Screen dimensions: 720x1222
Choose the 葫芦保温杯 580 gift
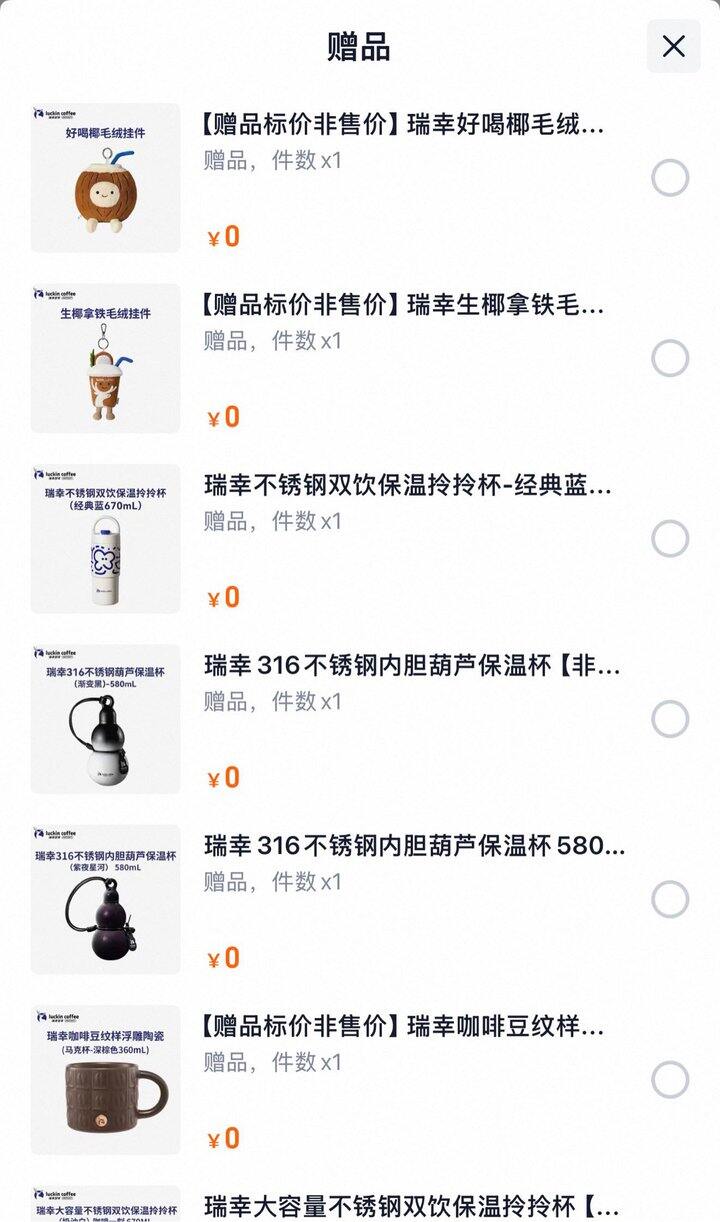tap(670, 899)
